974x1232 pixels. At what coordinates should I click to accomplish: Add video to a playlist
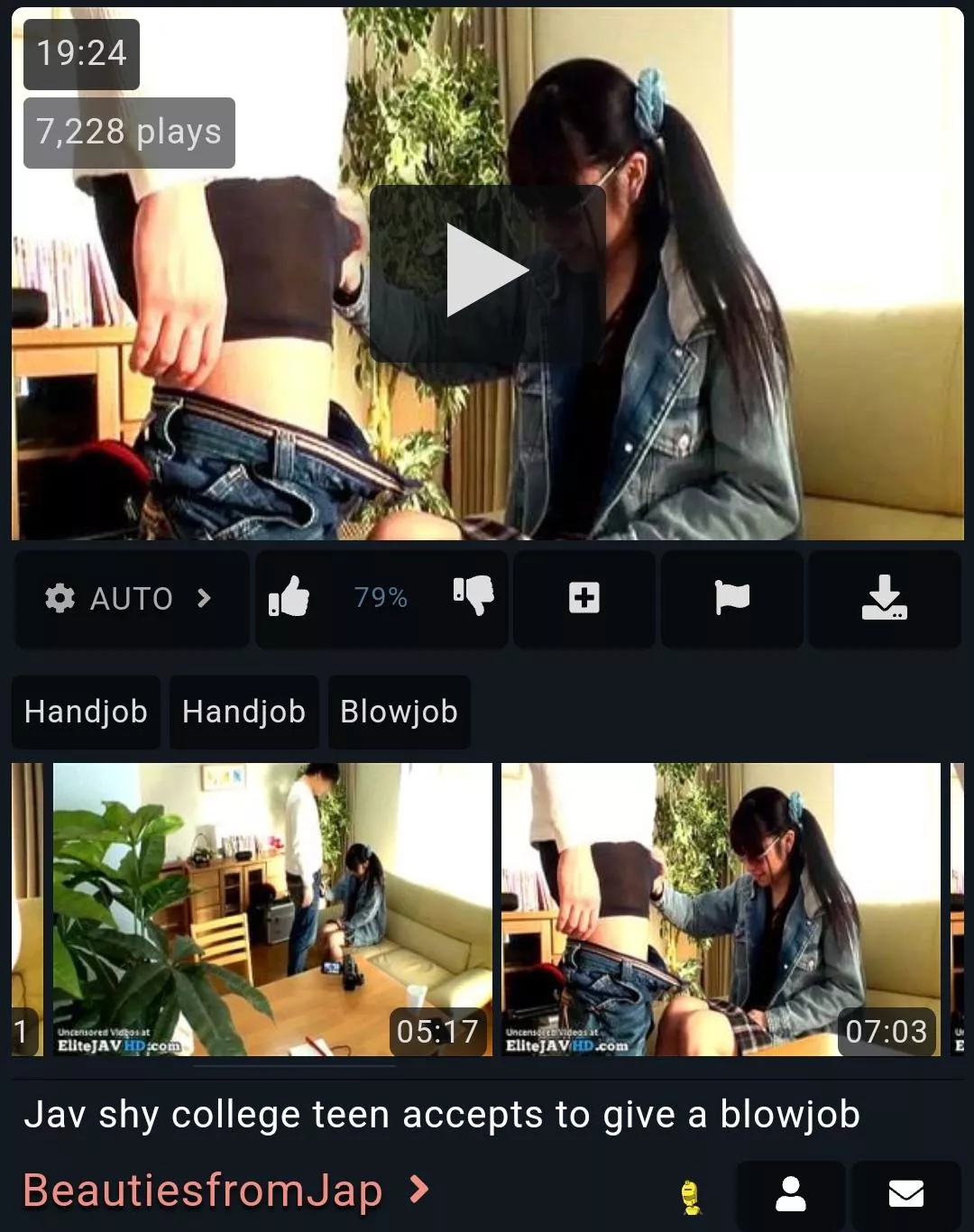(x=583, y=598)
